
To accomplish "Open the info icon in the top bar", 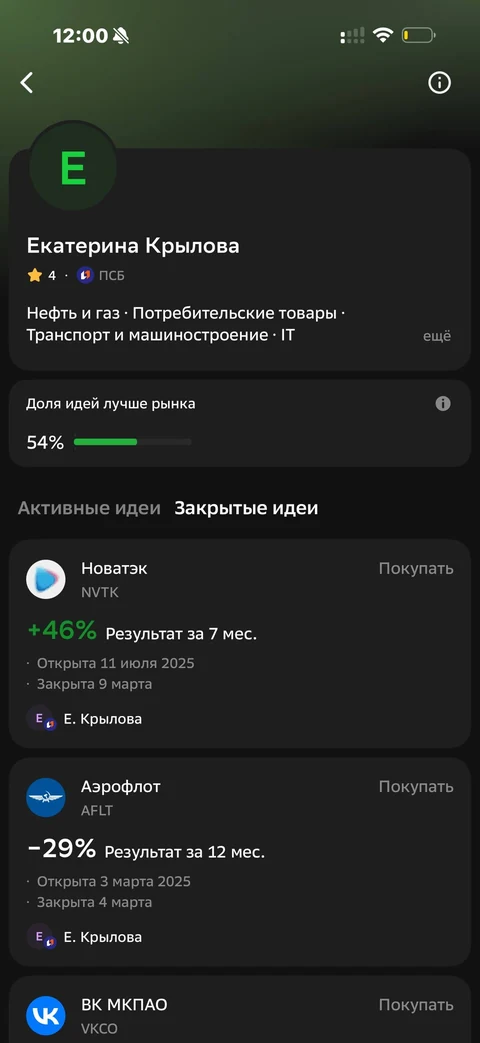I will [439, 82].
